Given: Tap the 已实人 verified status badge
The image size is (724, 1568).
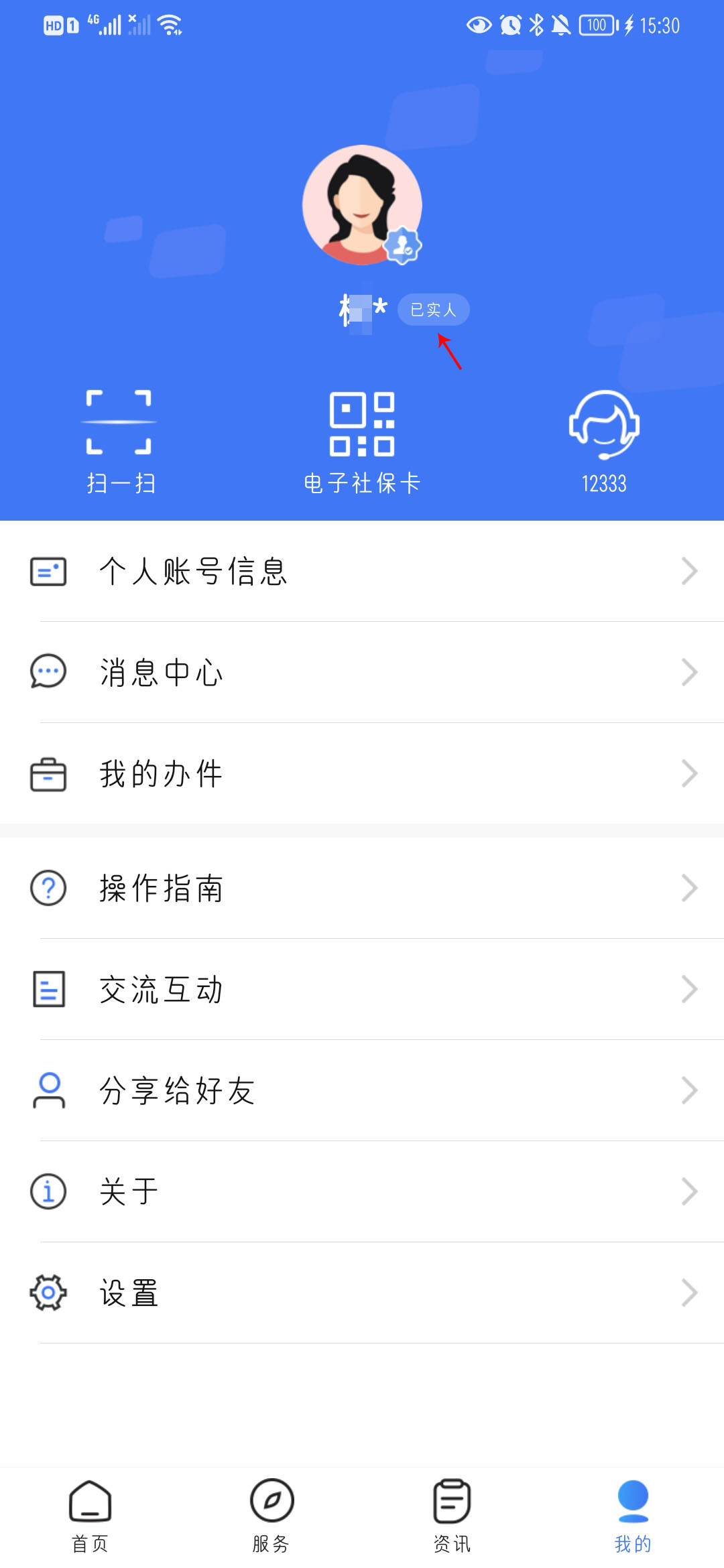Looking at the screenshot, I should 434,309.
